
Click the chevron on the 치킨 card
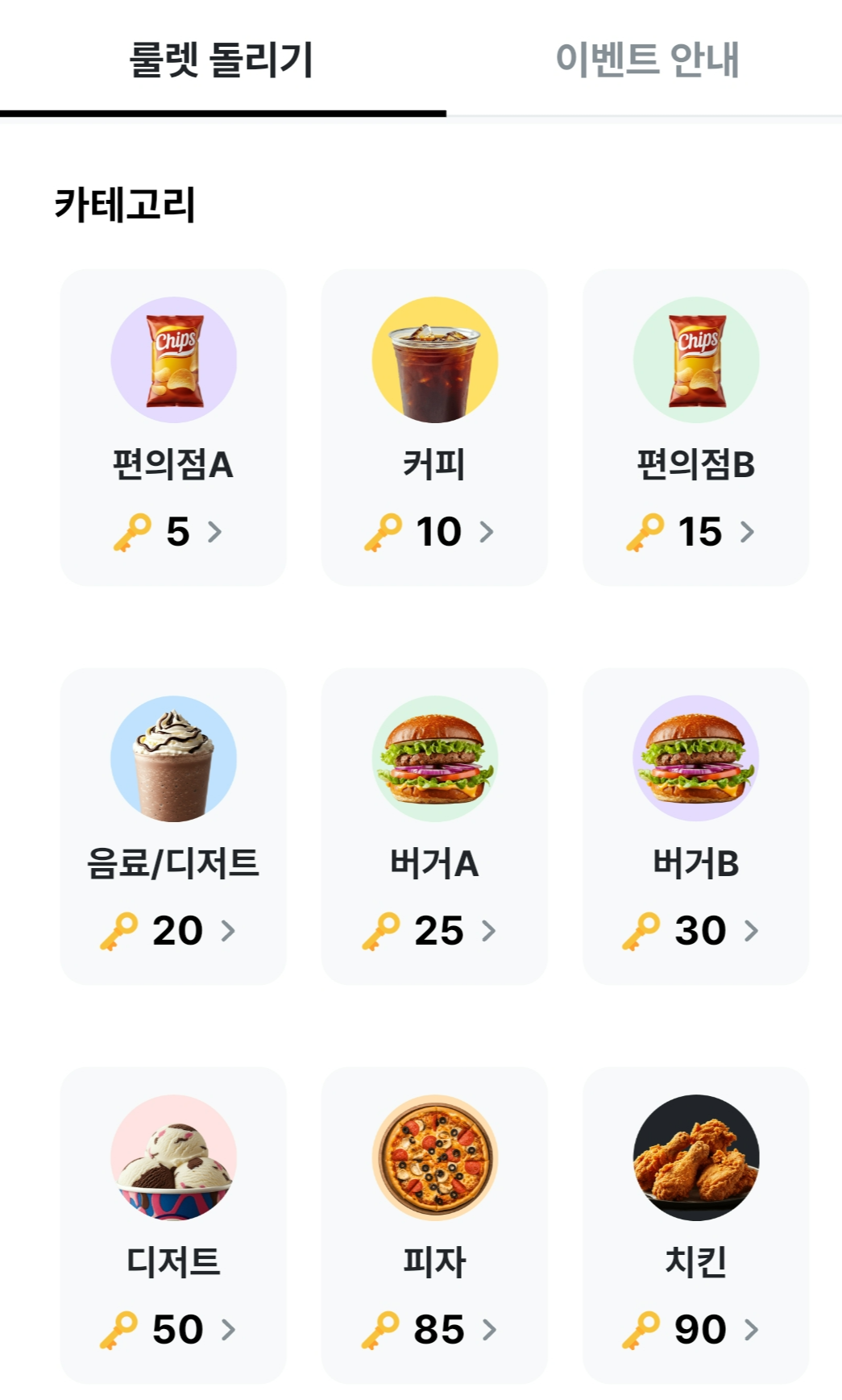coord(751,1330)
